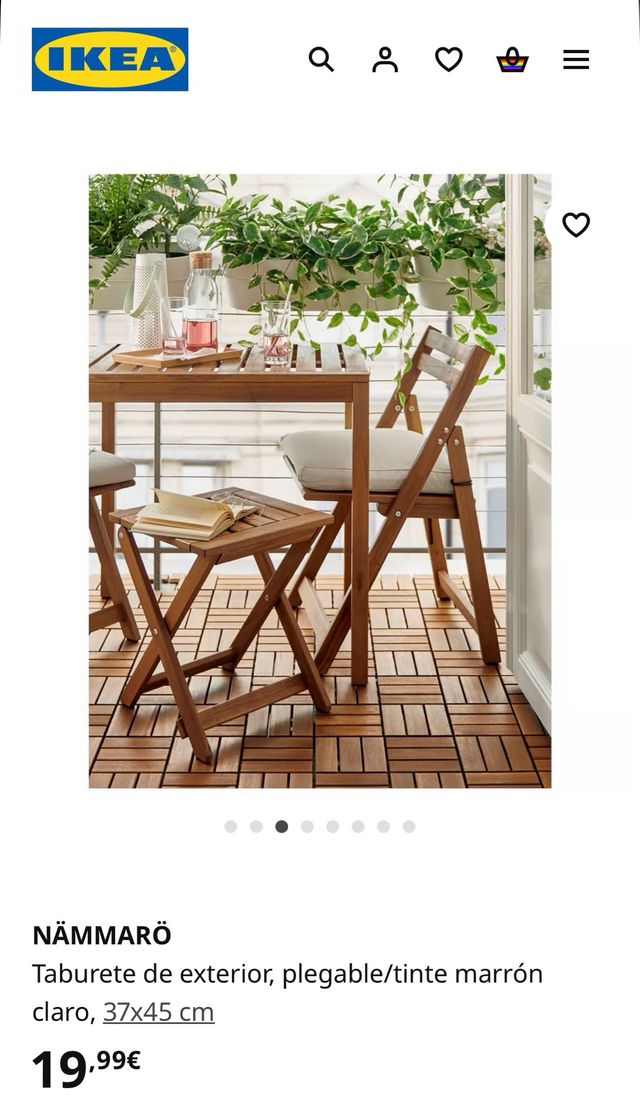Open the NÄMMARÖ balcony product photo
This screenshot has width=640, height=1119.
320,480
